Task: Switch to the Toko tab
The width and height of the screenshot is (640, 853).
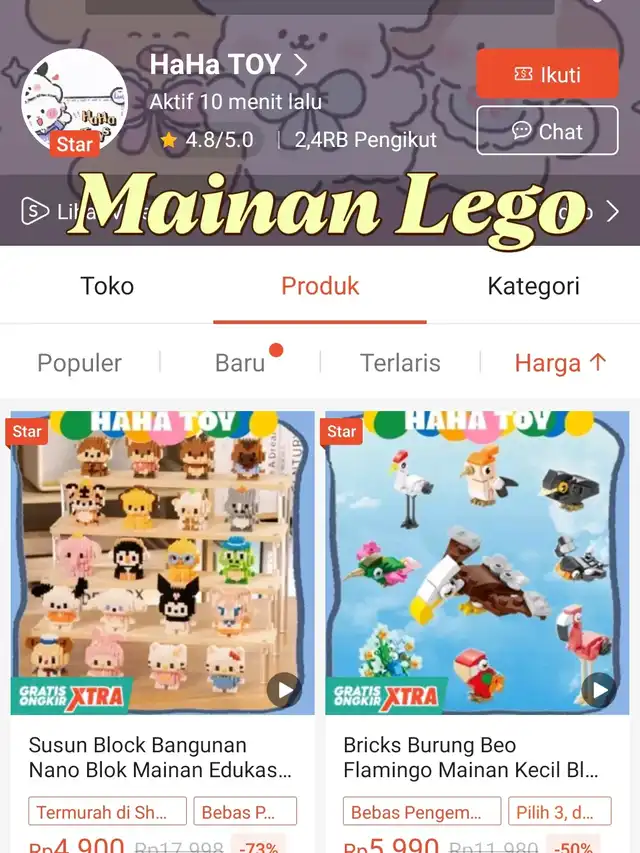Action: pos(107,286)
